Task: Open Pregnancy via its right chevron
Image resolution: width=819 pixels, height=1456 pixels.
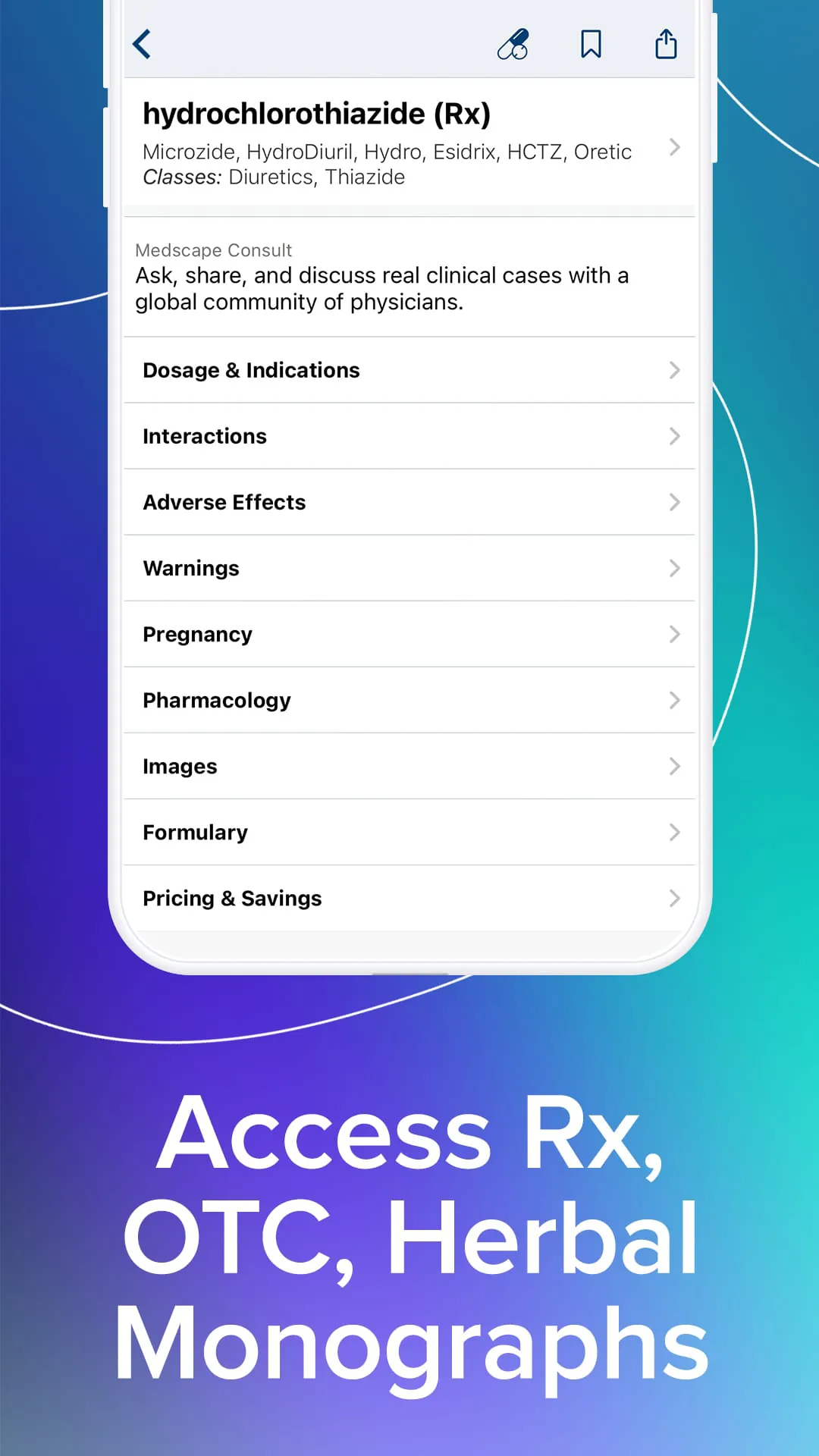Action: [x=674, y=634]
